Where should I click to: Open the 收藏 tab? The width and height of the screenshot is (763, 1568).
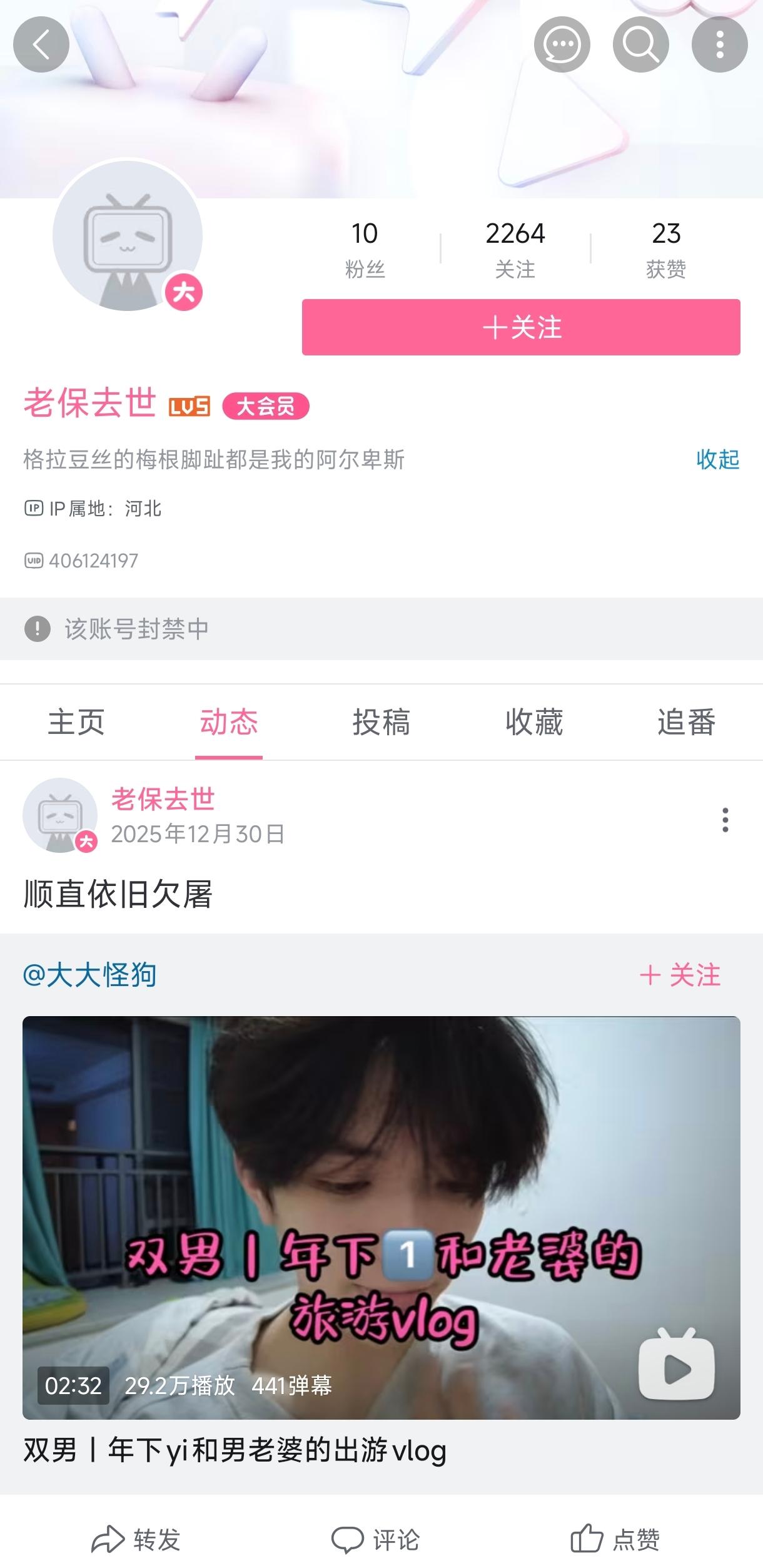point(534,722)
